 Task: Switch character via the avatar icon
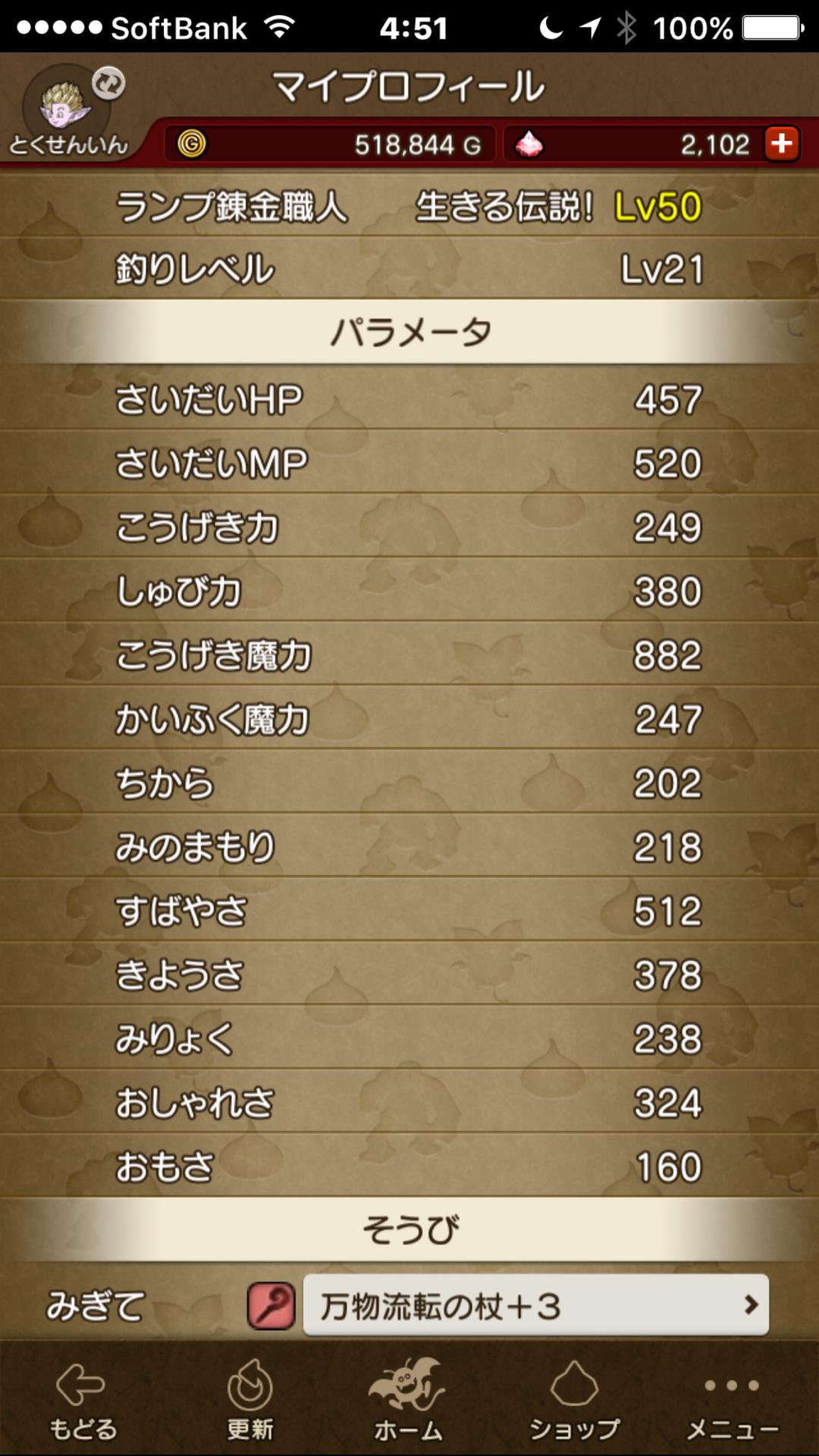(x=67, y=108)
